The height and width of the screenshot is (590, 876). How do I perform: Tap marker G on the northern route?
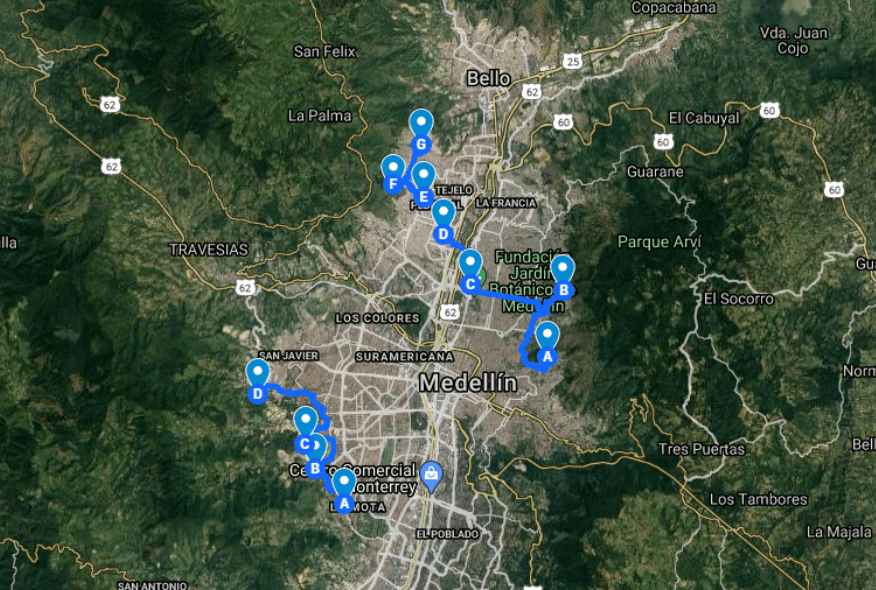tap(421, 126)
